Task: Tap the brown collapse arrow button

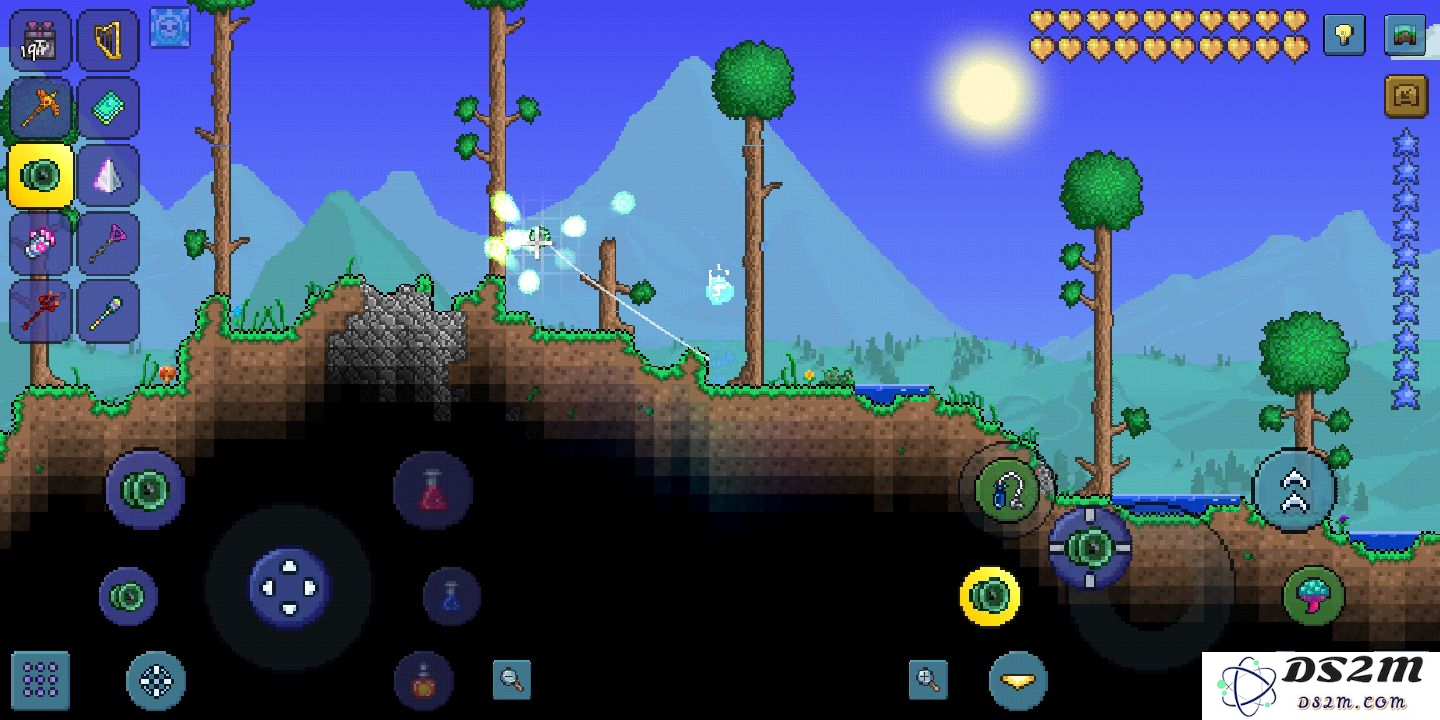Action: 1405,97
